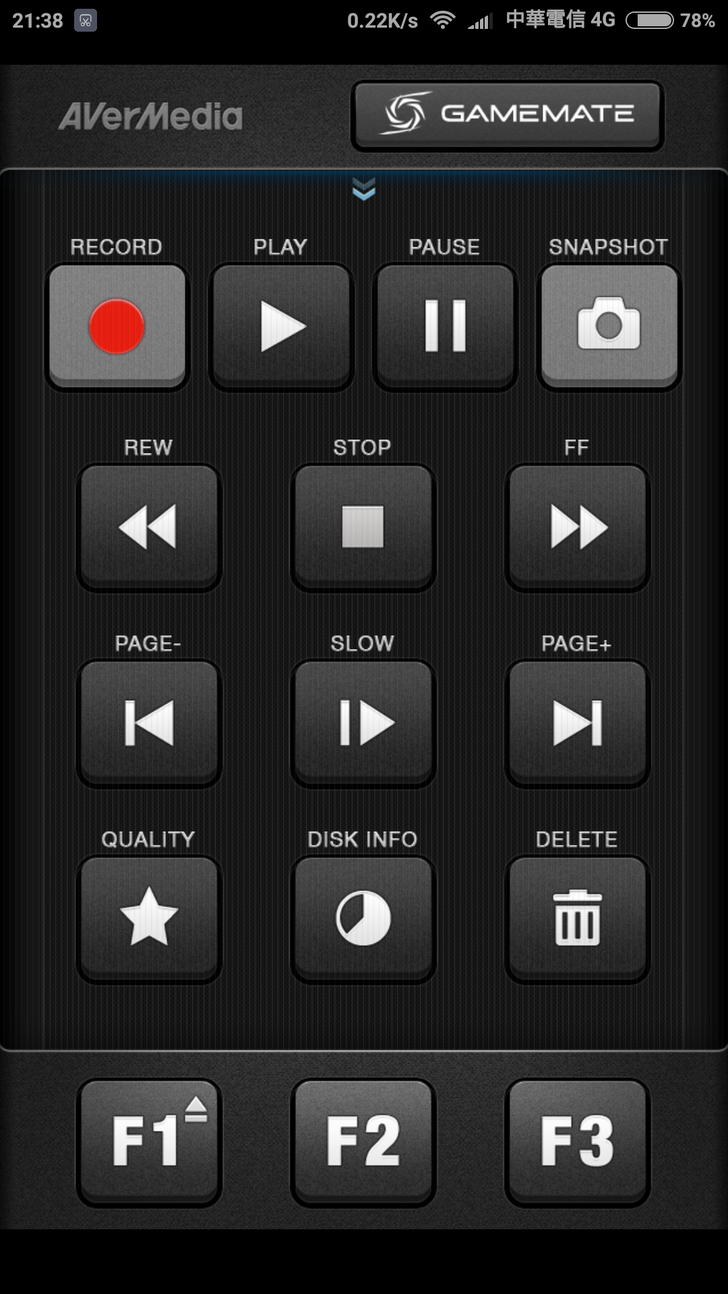Viewport: 728px width, 1294px height.
Task: Go to next page with PAGE+
Action: [578, 722]
